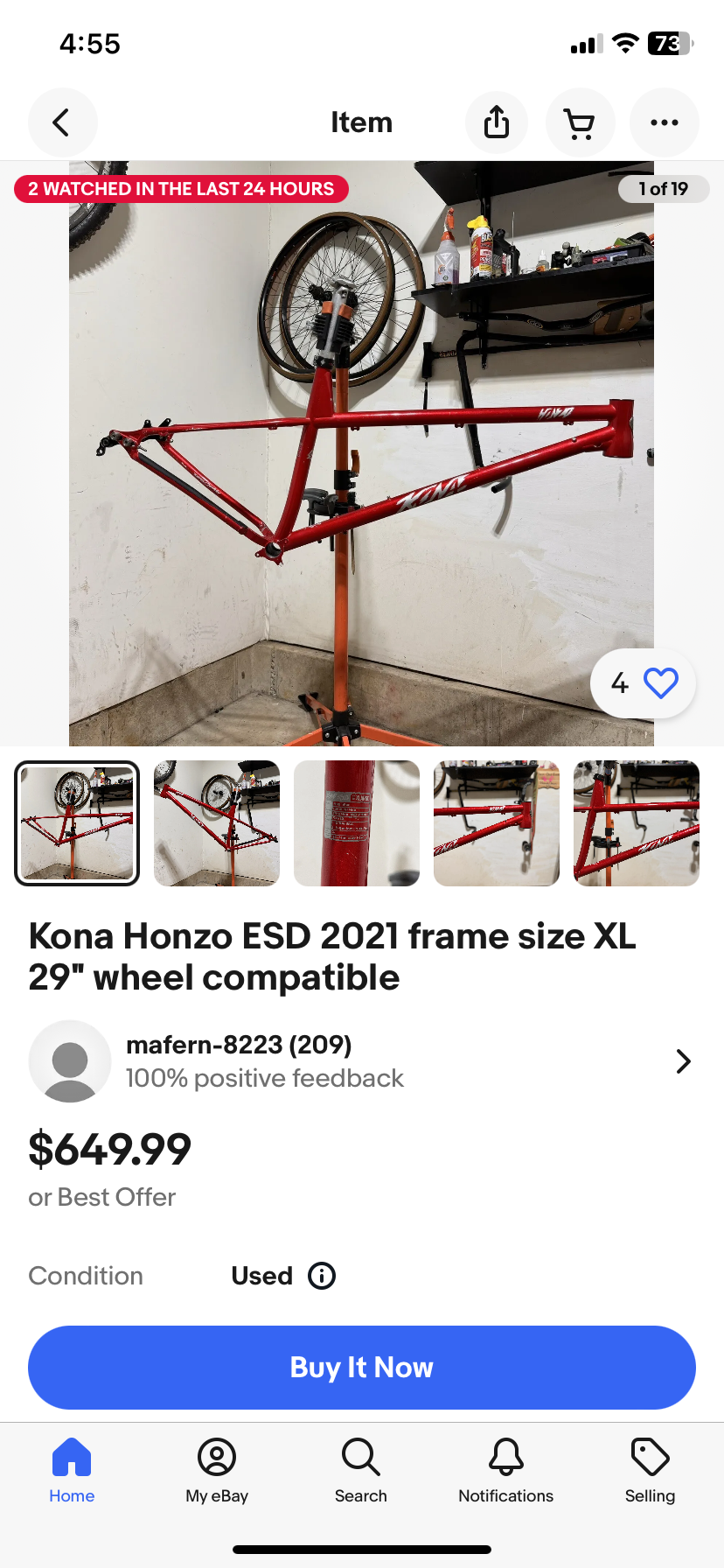Open the shopping cart
This screenshot has width=724, height=1568.
point(580,122)
